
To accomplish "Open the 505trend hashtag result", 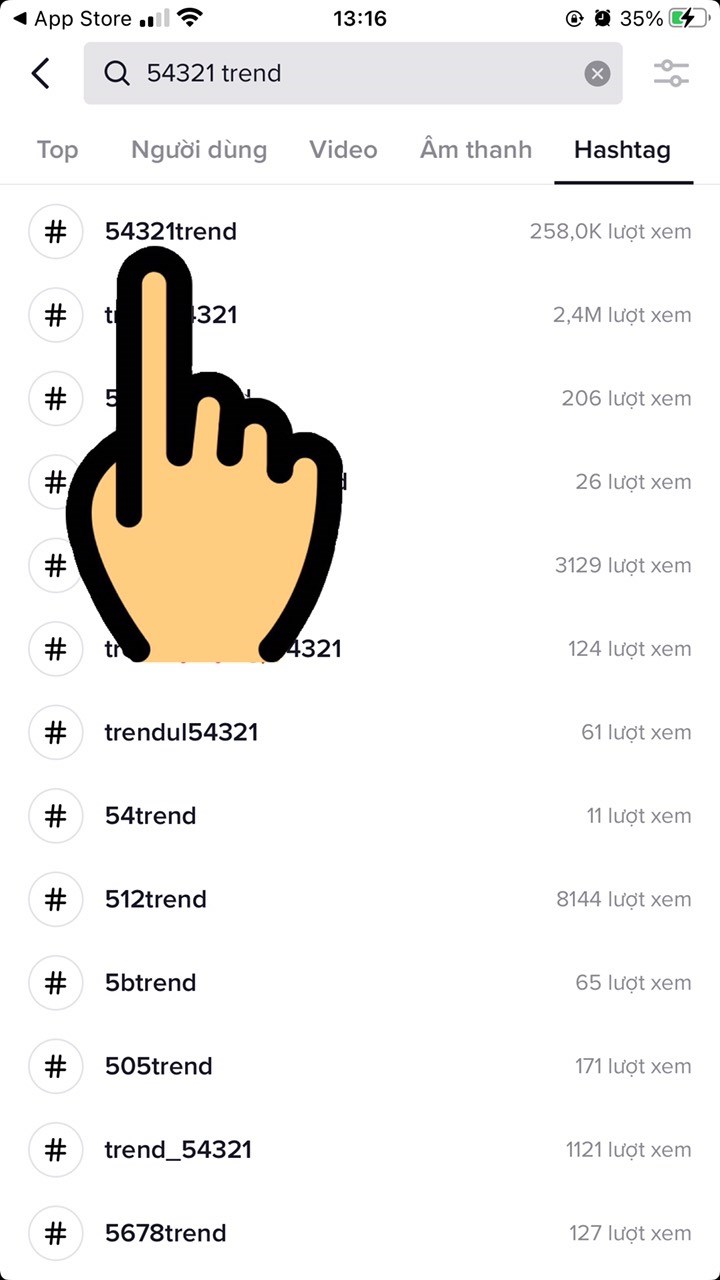I will pyautogui.click(x=158, y=1066).
